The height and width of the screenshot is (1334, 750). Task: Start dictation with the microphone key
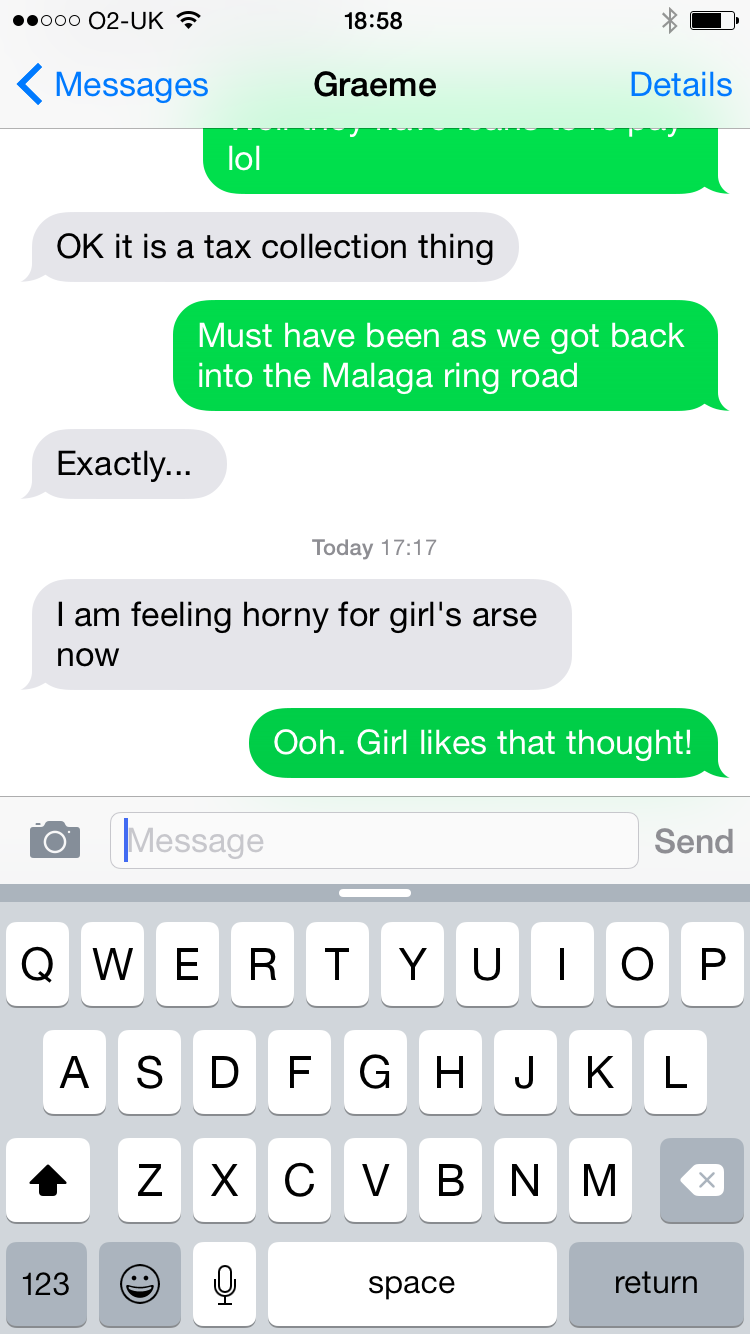[x=224, y=1283]
